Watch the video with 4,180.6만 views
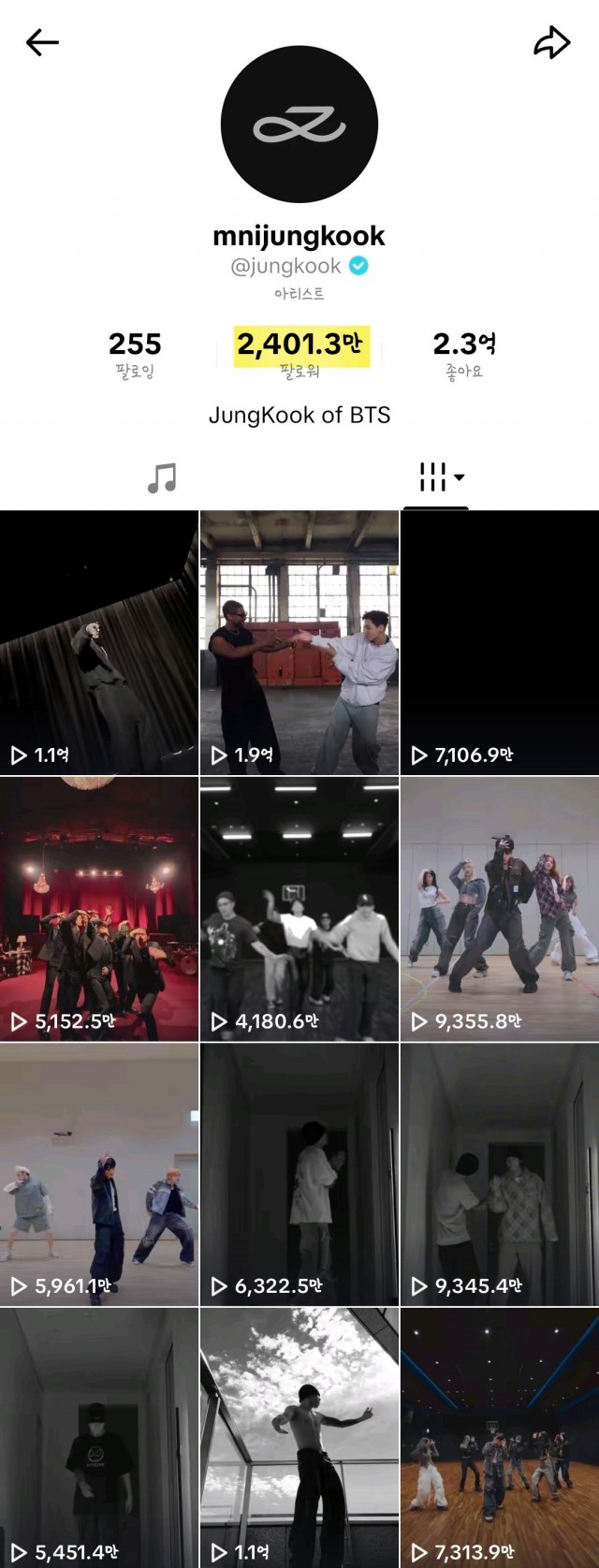Image resolution: width=599 pixels, height=1568 pixels. click(299, 909)
